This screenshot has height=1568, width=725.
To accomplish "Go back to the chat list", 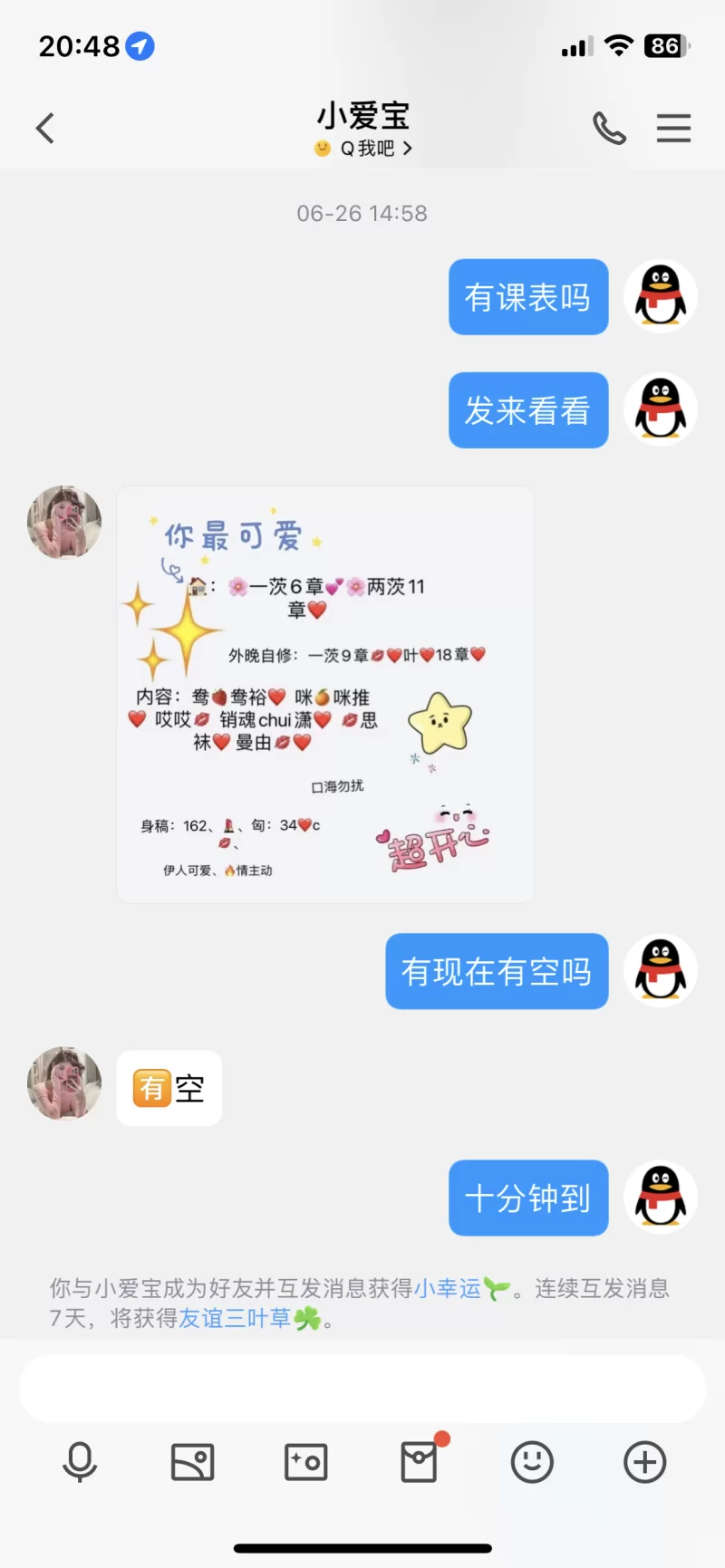I will point(45,129).
